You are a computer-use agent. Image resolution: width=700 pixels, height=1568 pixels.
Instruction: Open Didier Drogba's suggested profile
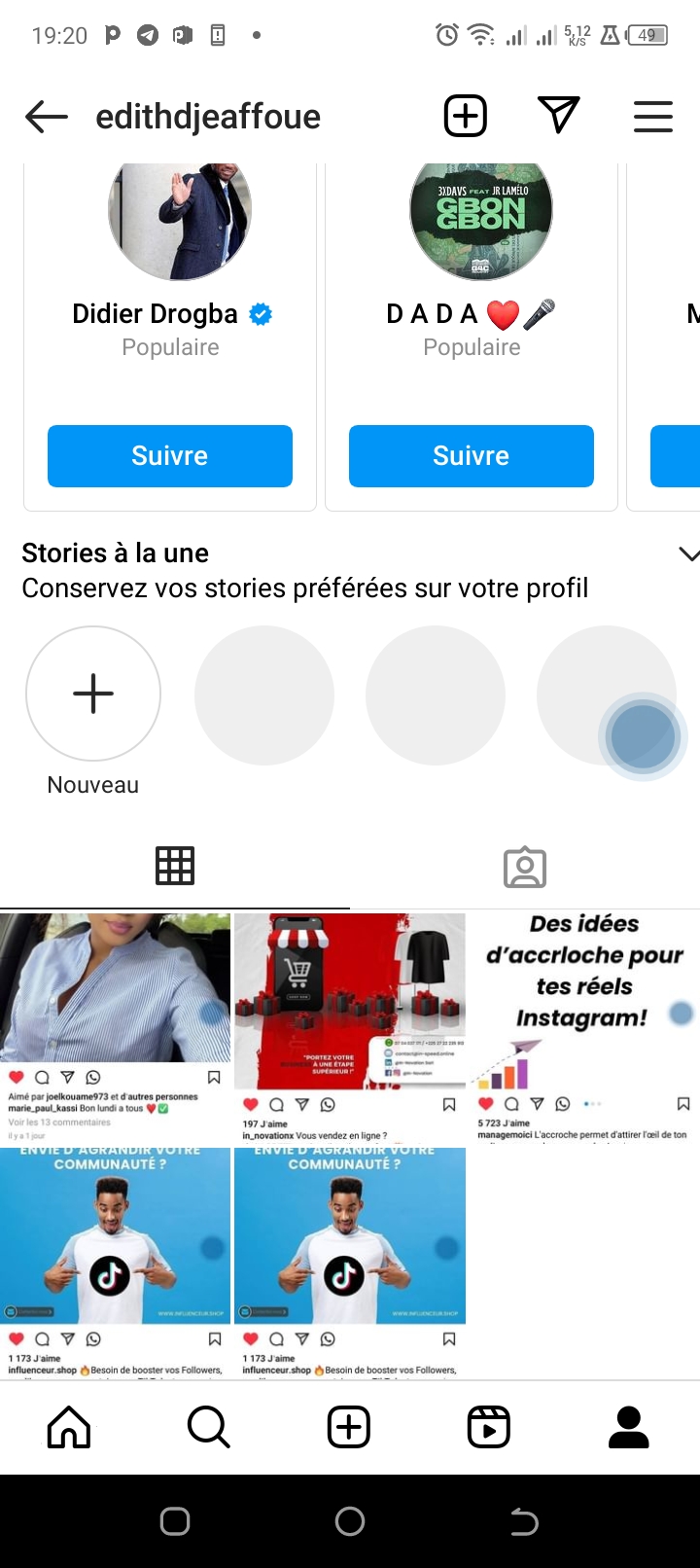point(180,222)
